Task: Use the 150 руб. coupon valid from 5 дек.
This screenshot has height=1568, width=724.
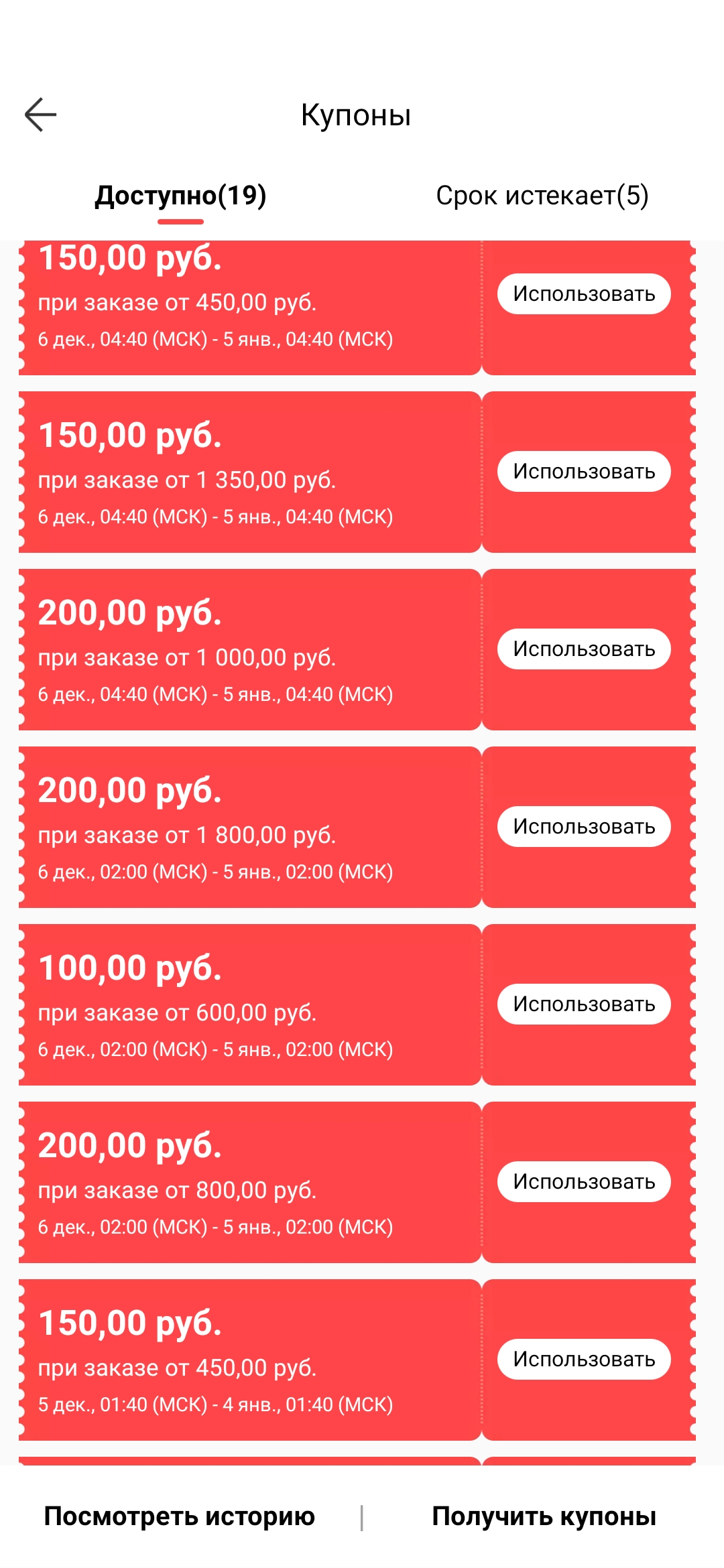Action: tap(584, 1360)
